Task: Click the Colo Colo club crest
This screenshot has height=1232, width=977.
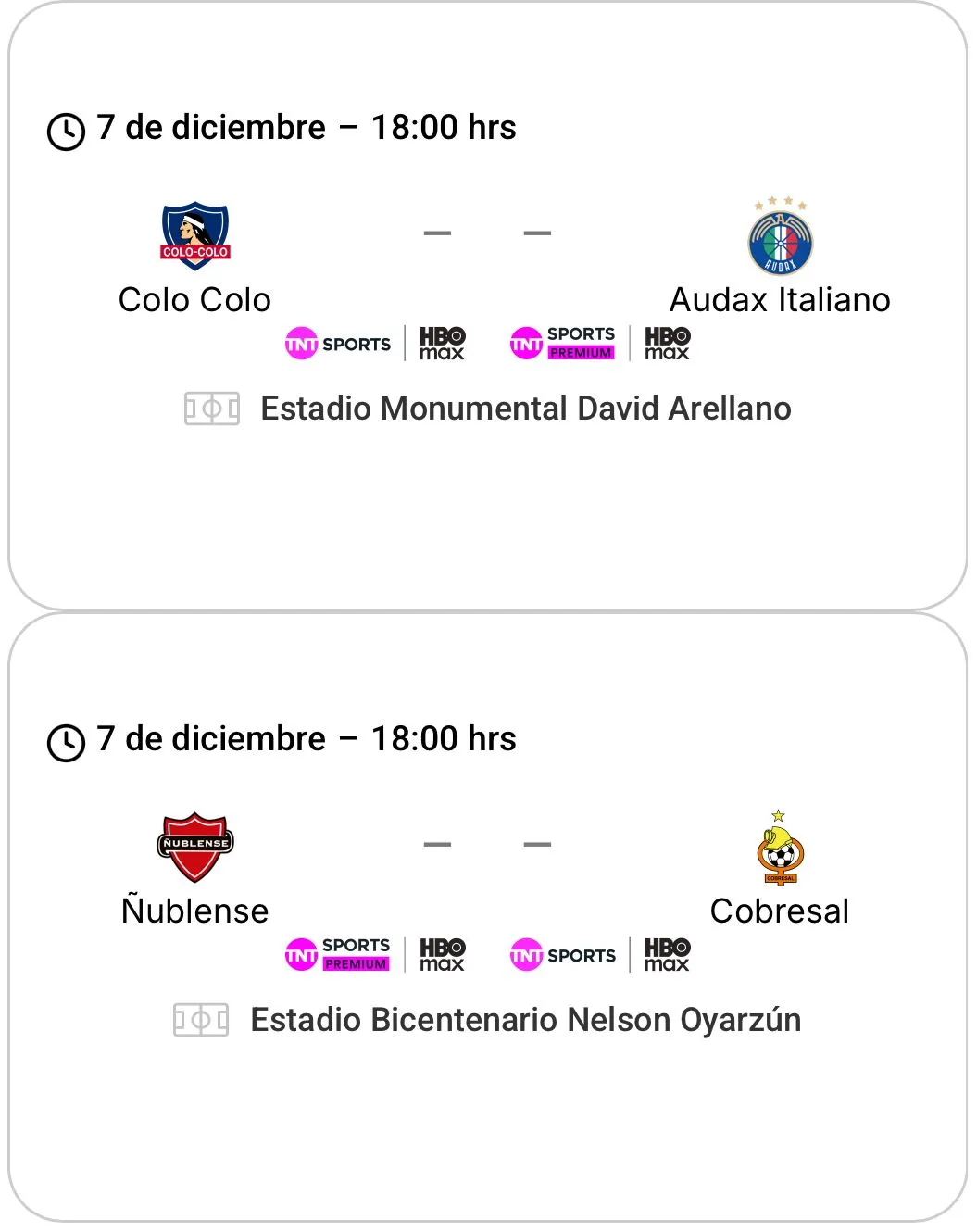Action: 194,234
